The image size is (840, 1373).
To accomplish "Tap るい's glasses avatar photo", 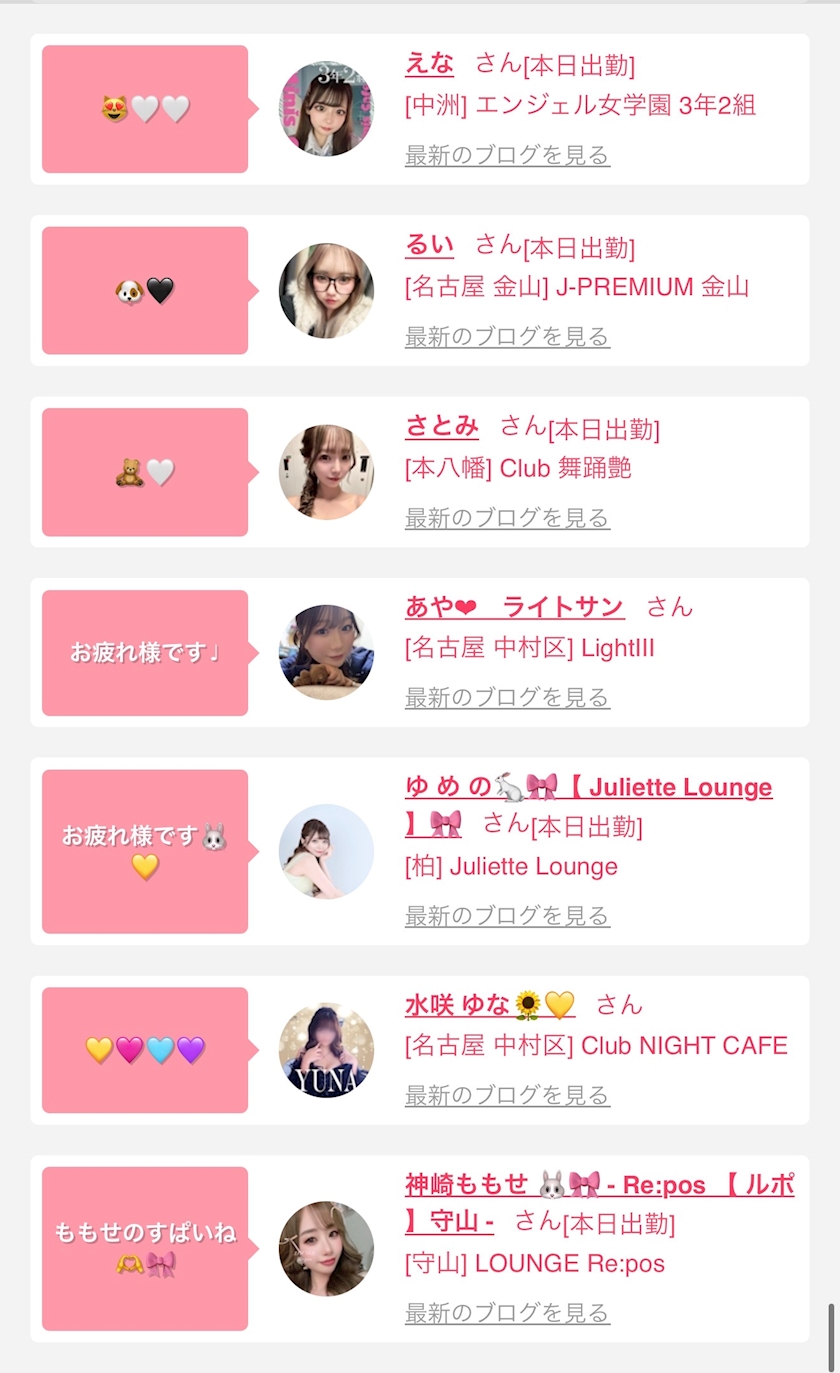I will click(x=326, y=291).
